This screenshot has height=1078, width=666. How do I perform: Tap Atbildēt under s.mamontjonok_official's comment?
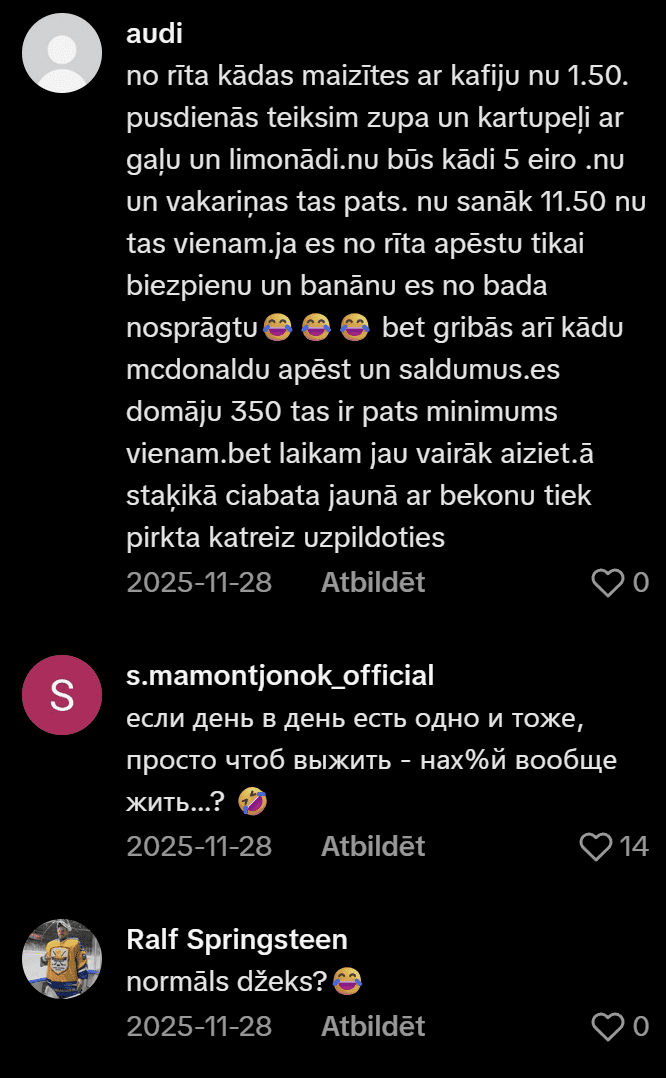pos(373,847)
